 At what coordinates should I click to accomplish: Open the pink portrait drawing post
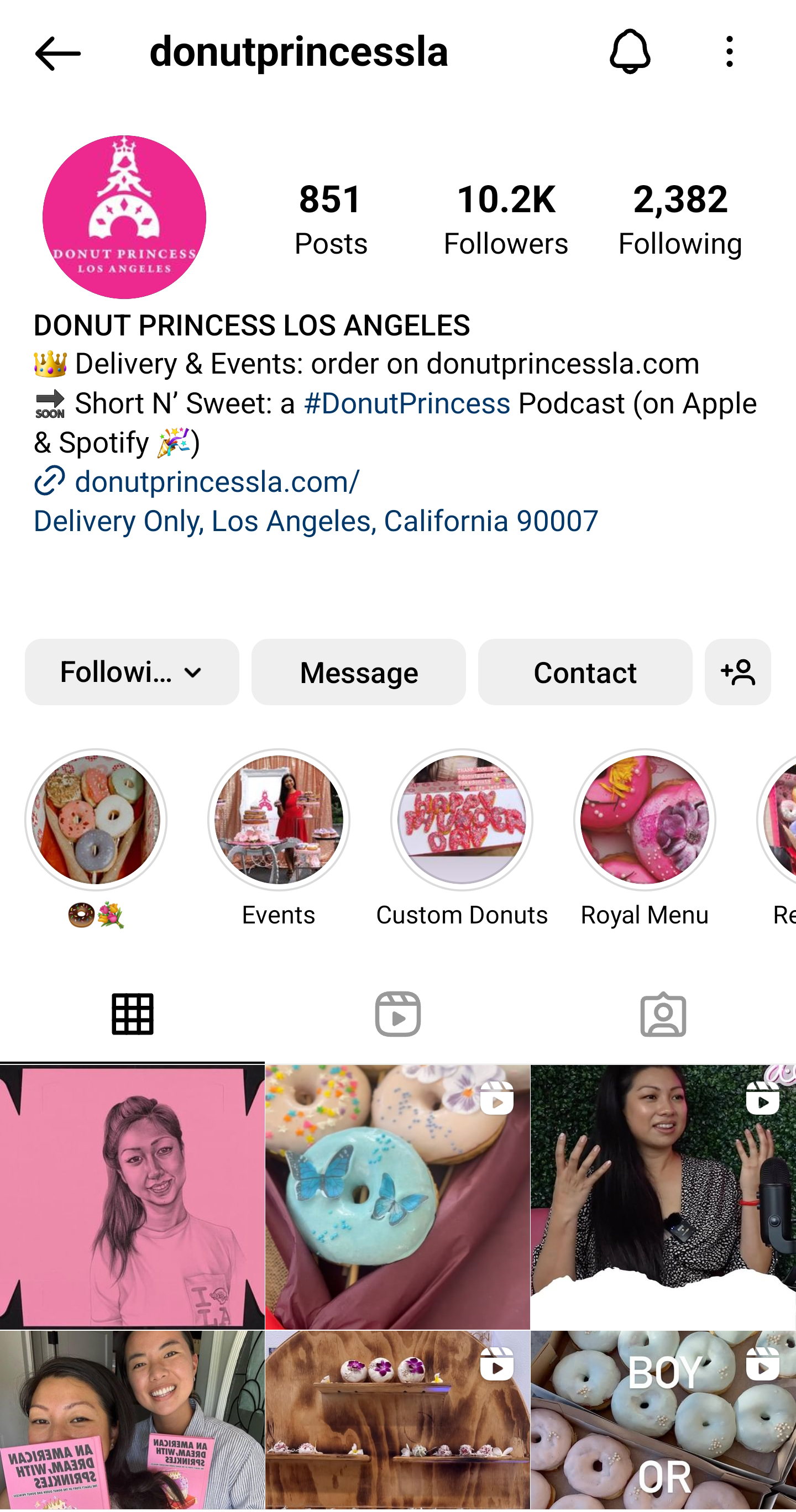[132, 1197]
